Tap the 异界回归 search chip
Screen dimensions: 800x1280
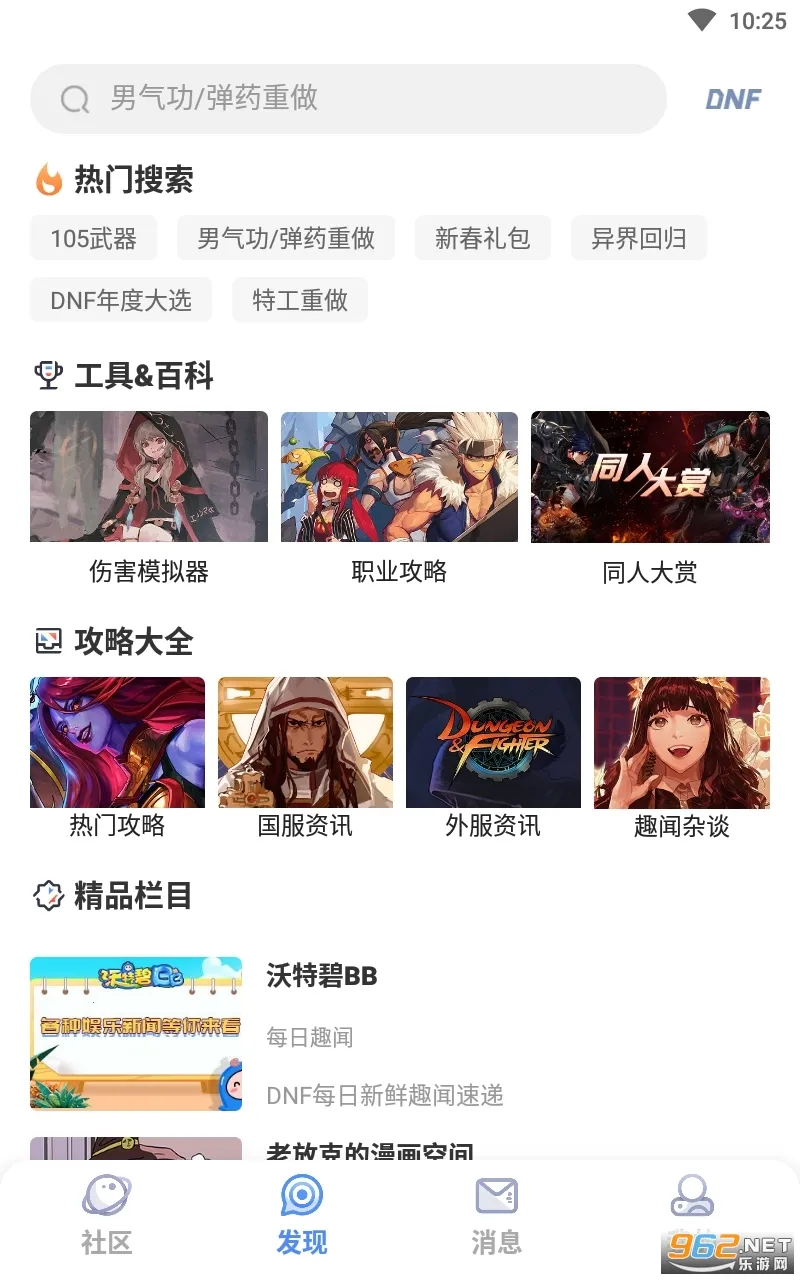639,238
